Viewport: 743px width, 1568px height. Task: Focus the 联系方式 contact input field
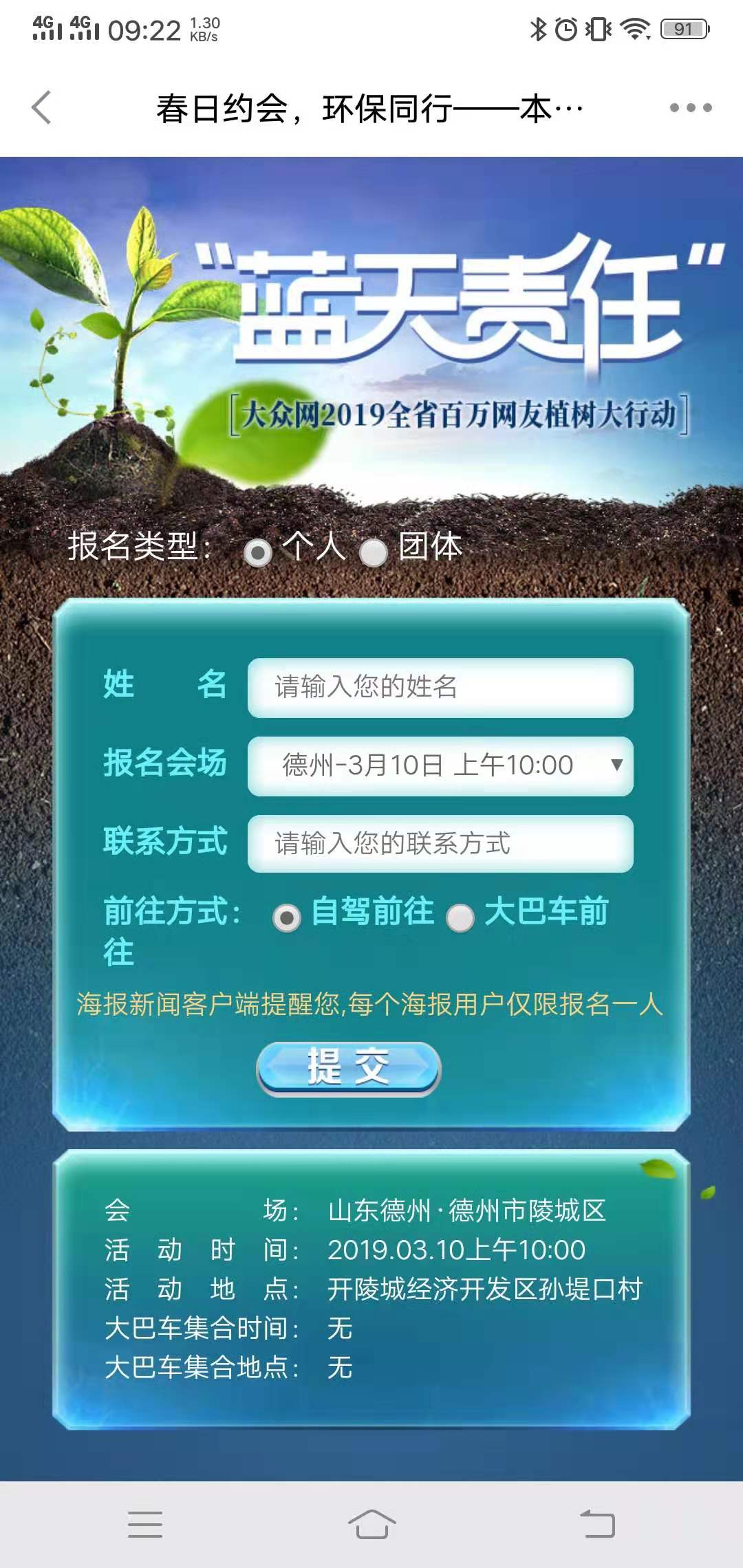(440, 844)
